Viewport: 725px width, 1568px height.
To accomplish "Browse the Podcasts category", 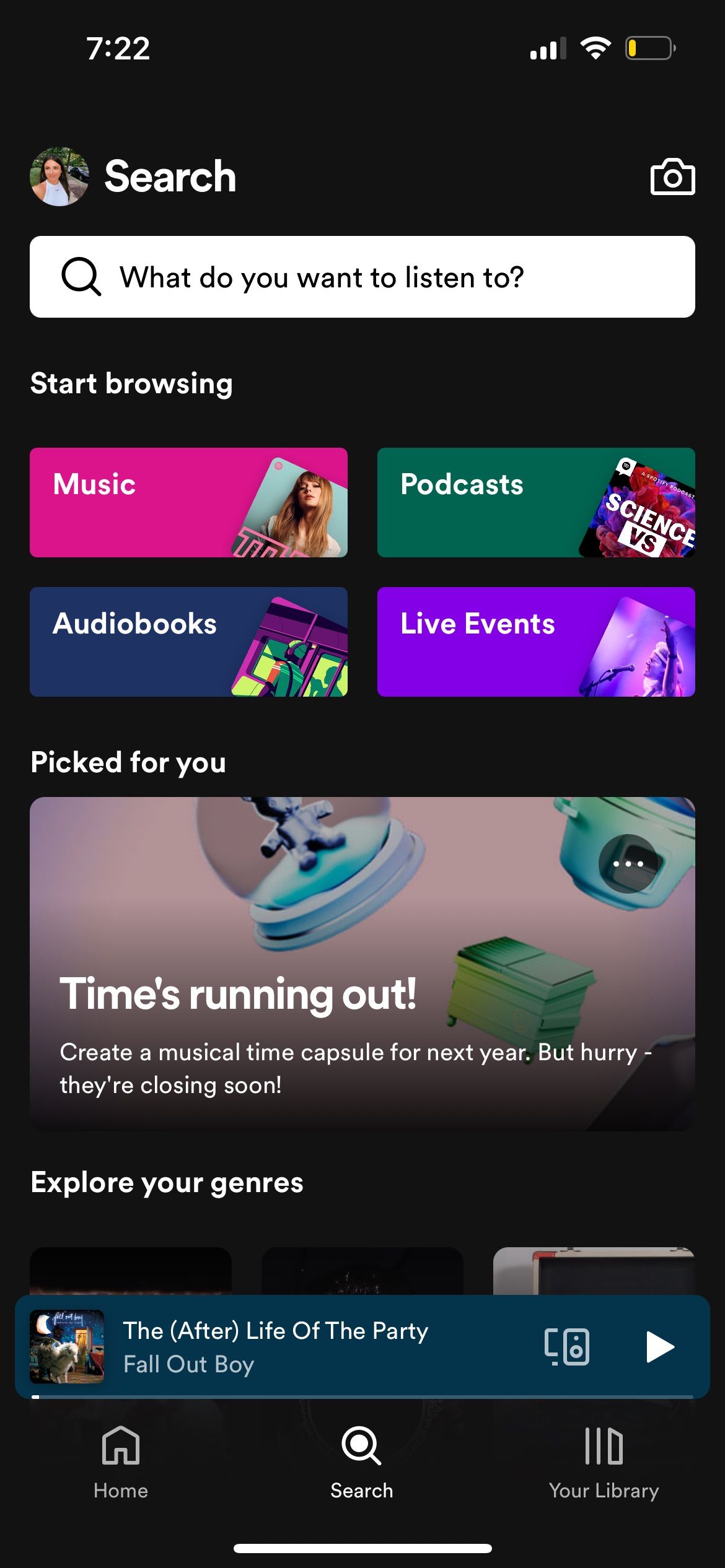I will point(536,502).
